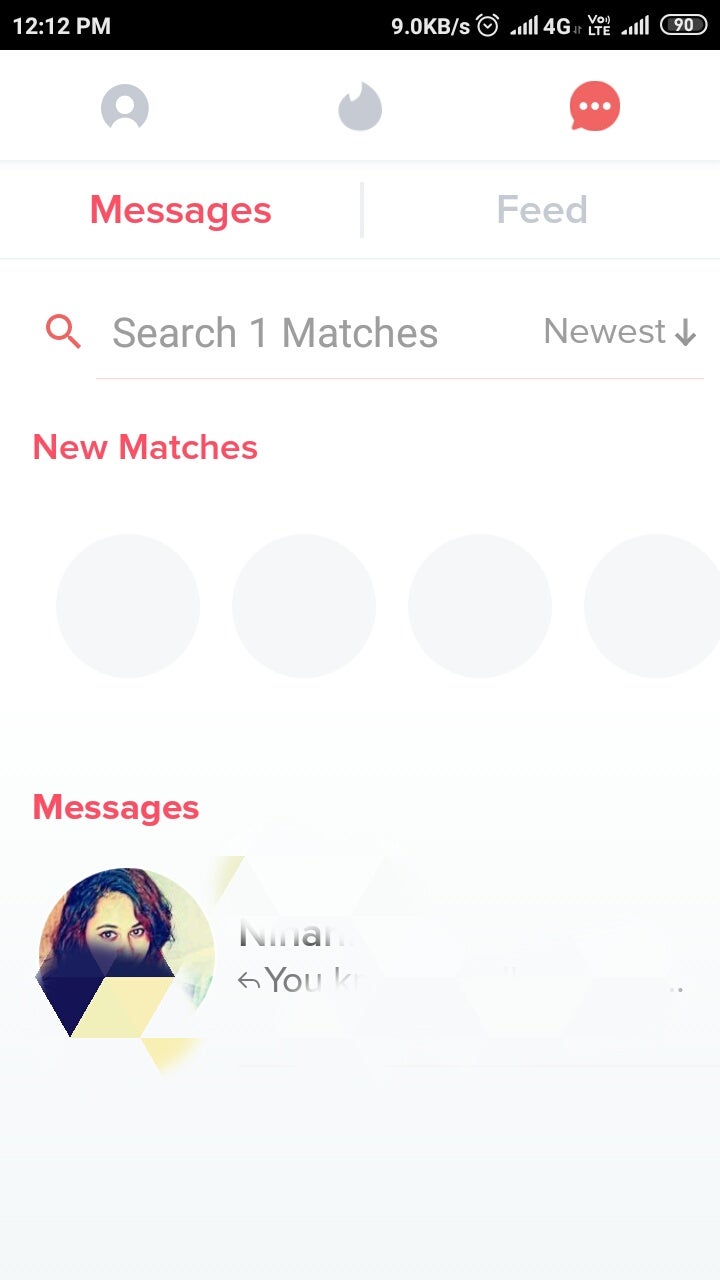Tap the red search magnifier icon
This screenshot has width=720, height=1280.
63,331
